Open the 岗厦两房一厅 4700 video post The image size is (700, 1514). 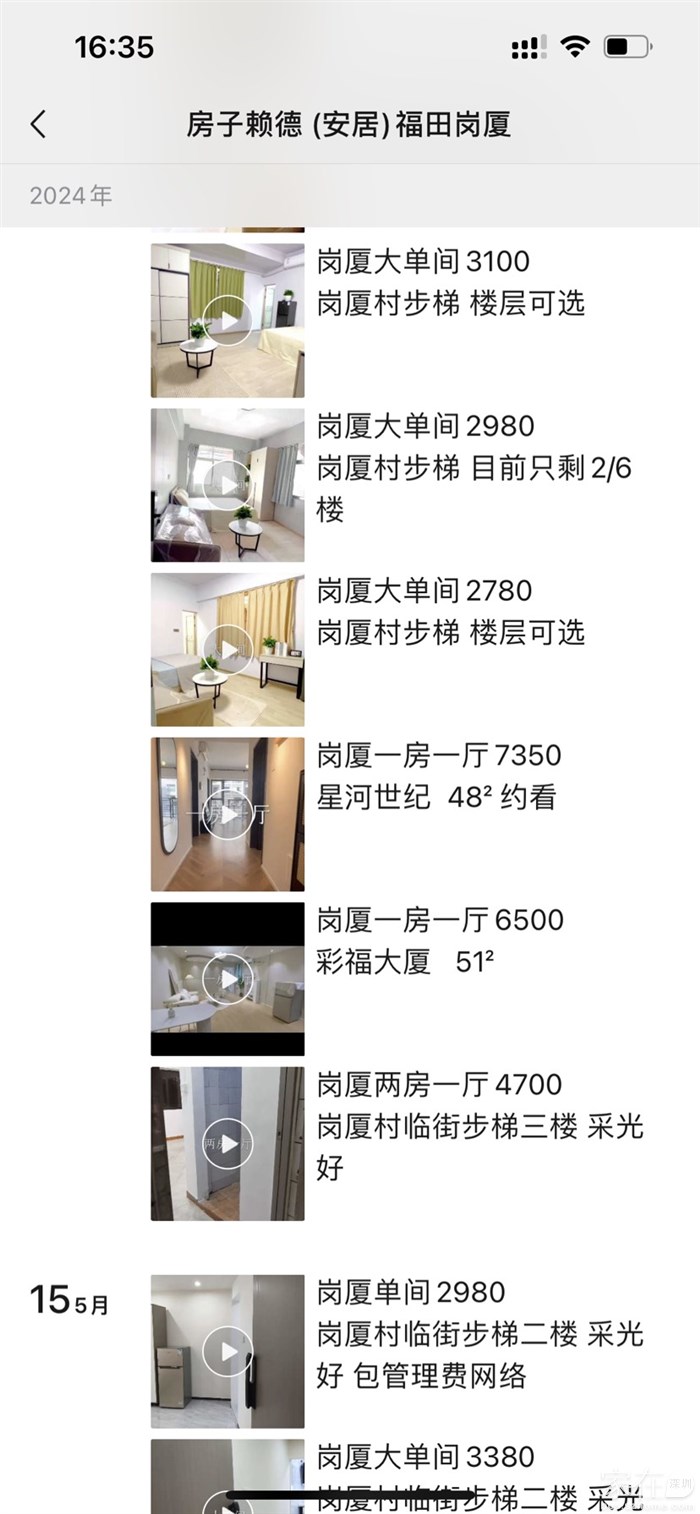coord(228,1144)
